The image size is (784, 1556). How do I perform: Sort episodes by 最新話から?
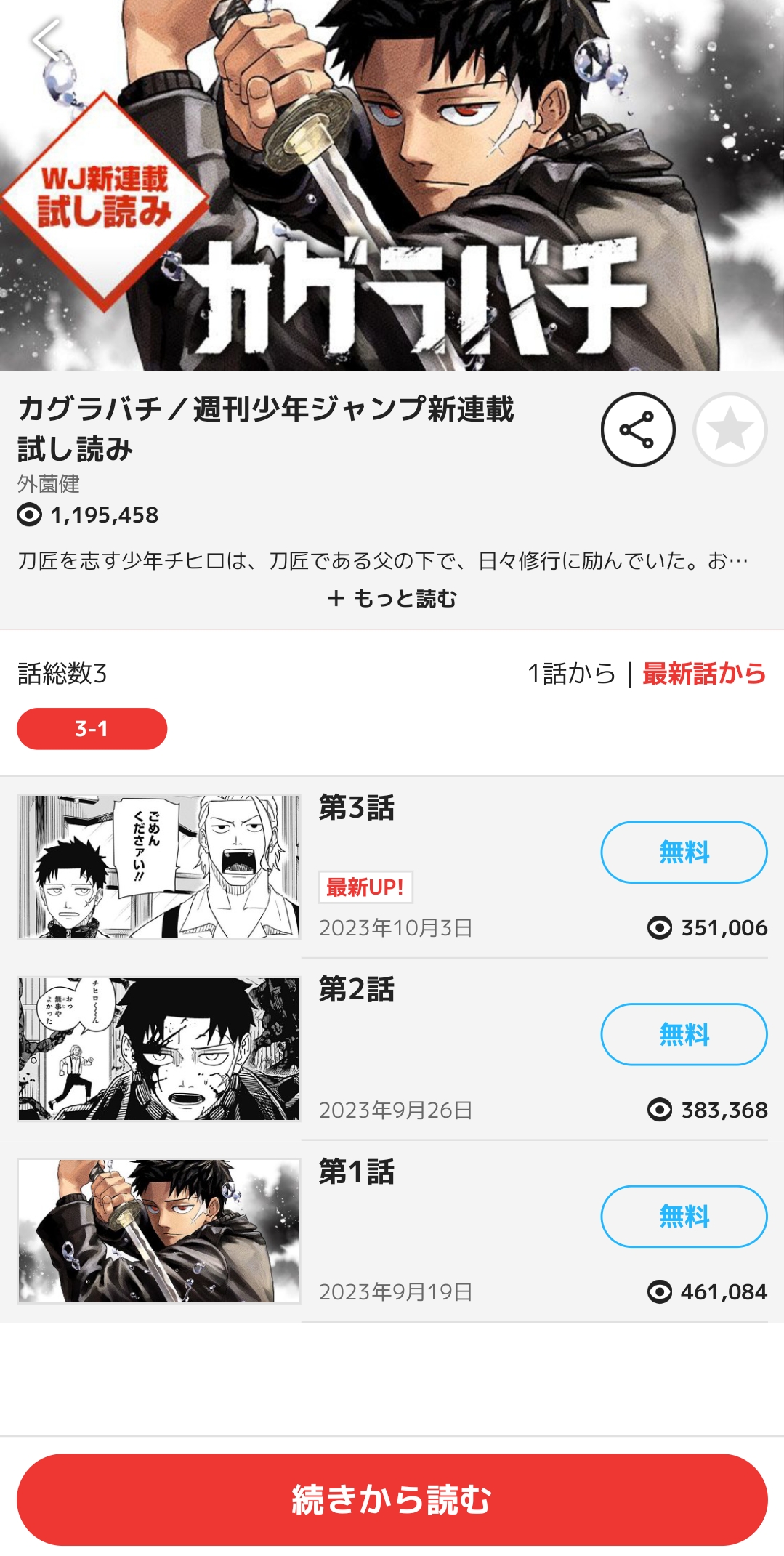(704, 674)
